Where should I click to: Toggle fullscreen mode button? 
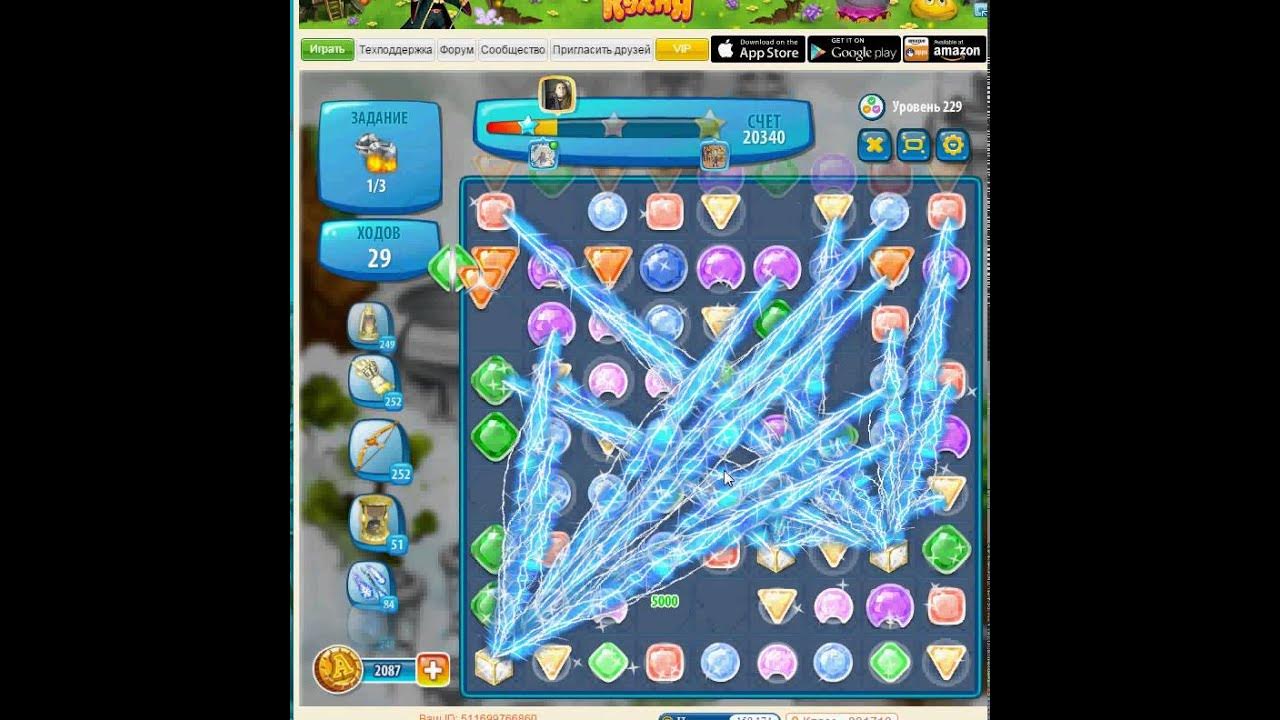(913, 145)
